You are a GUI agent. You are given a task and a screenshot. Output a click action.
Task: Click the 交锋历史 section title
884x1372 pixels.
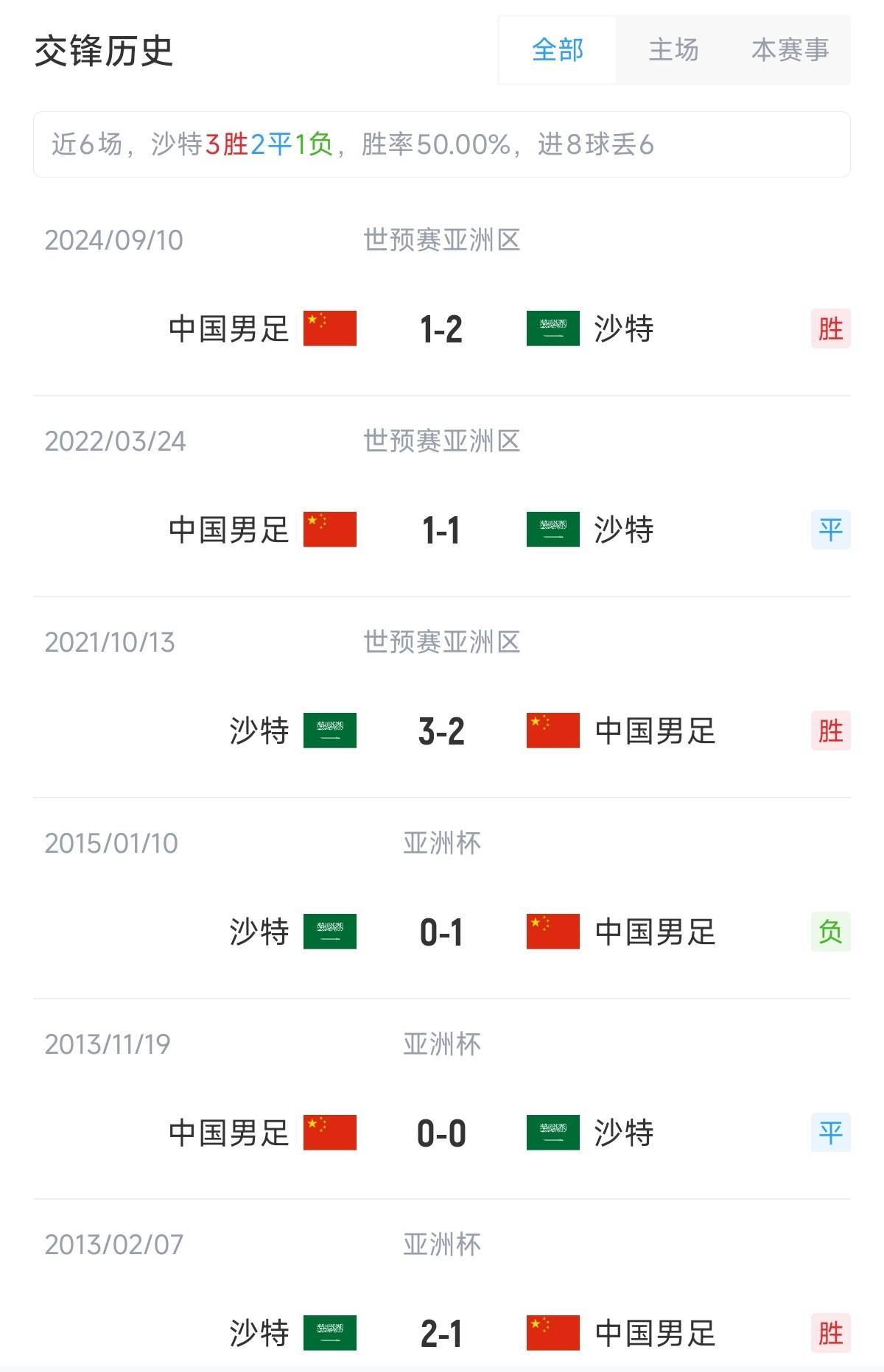point(102,50)
